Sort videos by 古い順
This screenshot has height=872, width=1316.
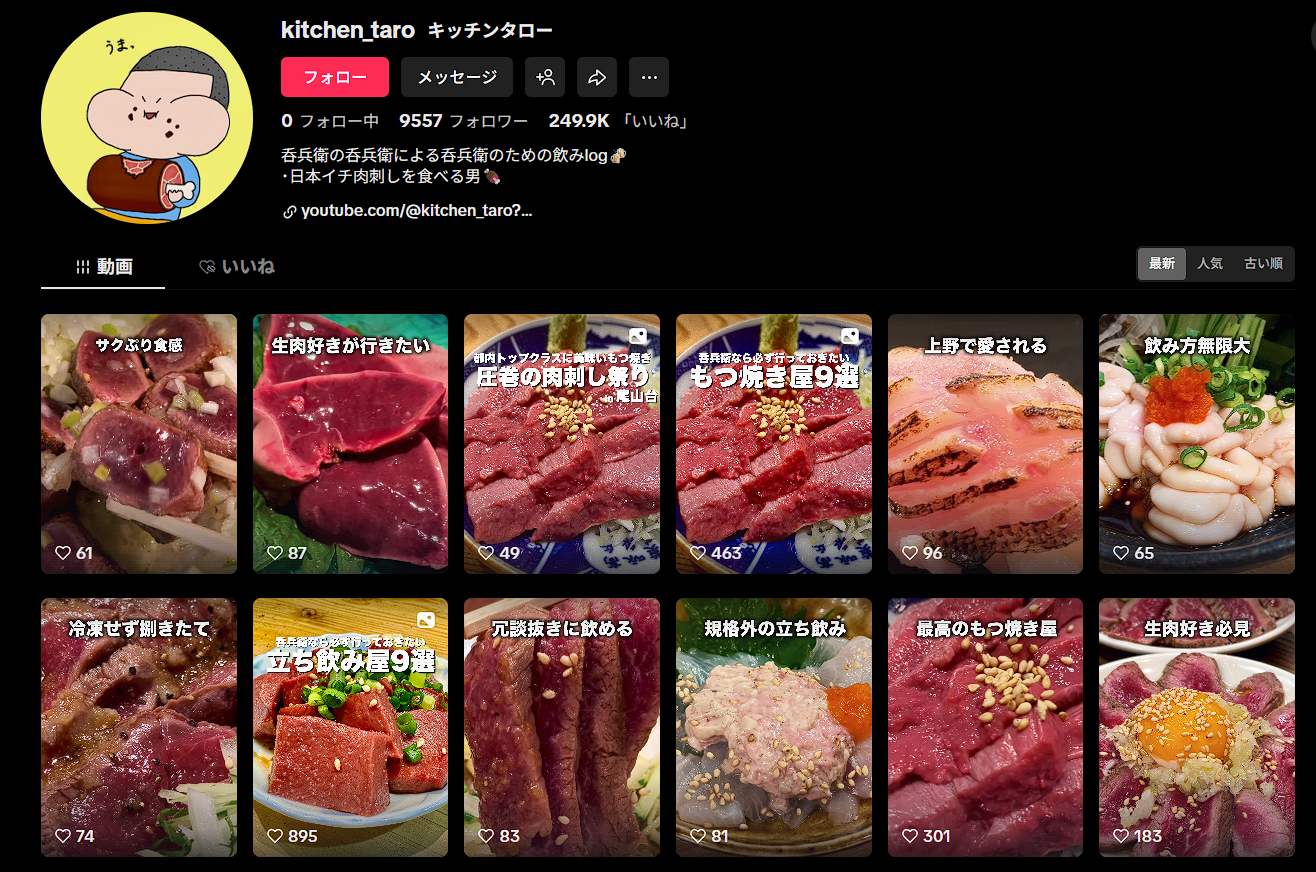(1263, 264)
